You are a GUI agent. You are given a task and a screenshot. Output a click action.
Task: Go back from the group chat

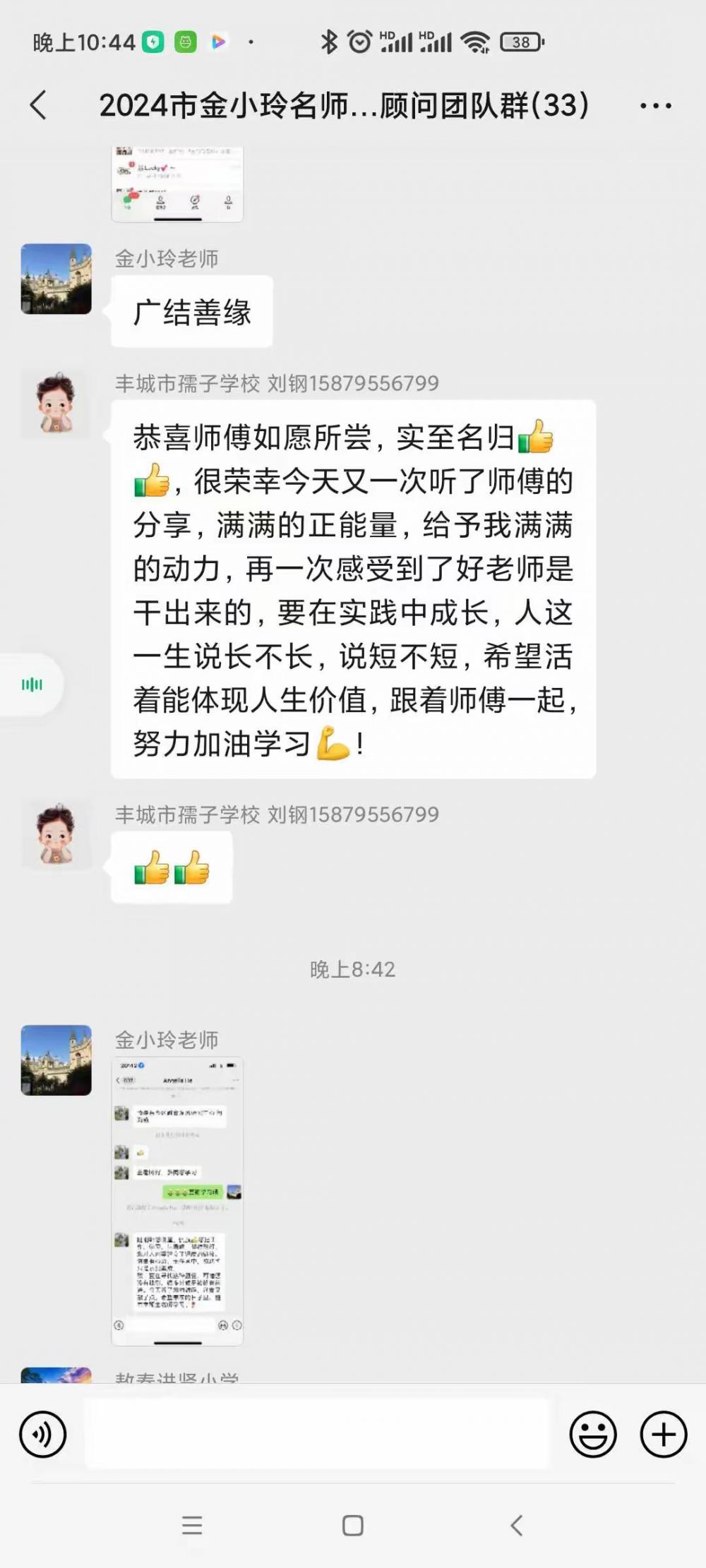point(39,106)
